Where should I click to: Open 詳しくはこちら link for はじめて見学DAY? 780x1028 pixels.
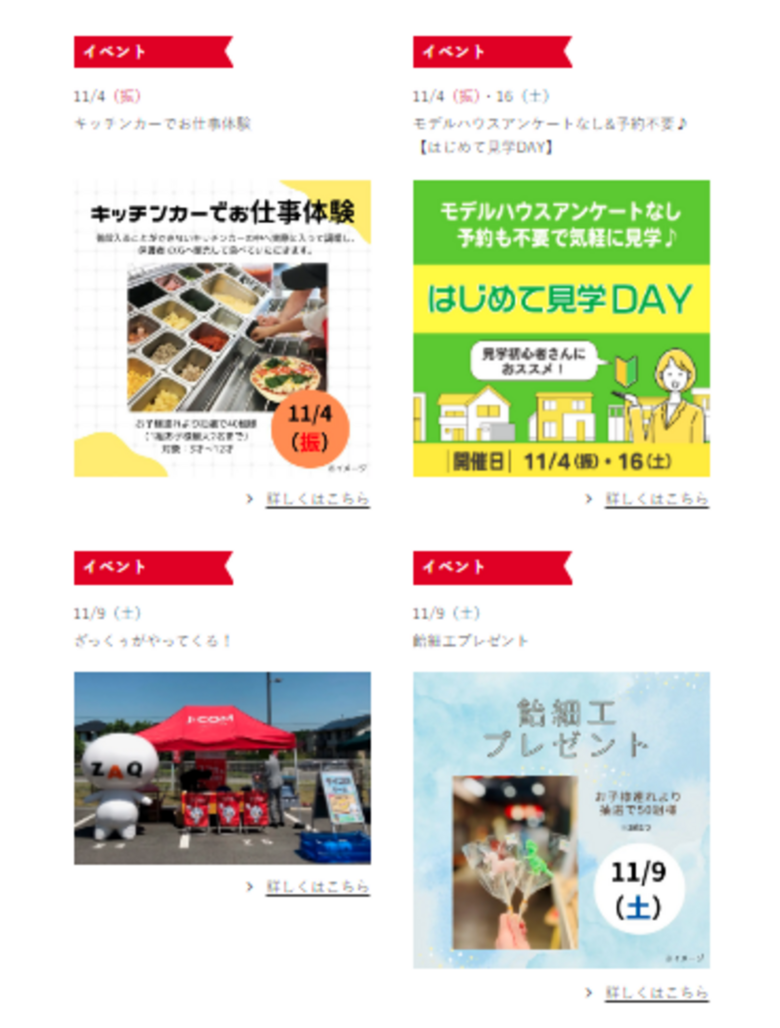pos(656,498)
